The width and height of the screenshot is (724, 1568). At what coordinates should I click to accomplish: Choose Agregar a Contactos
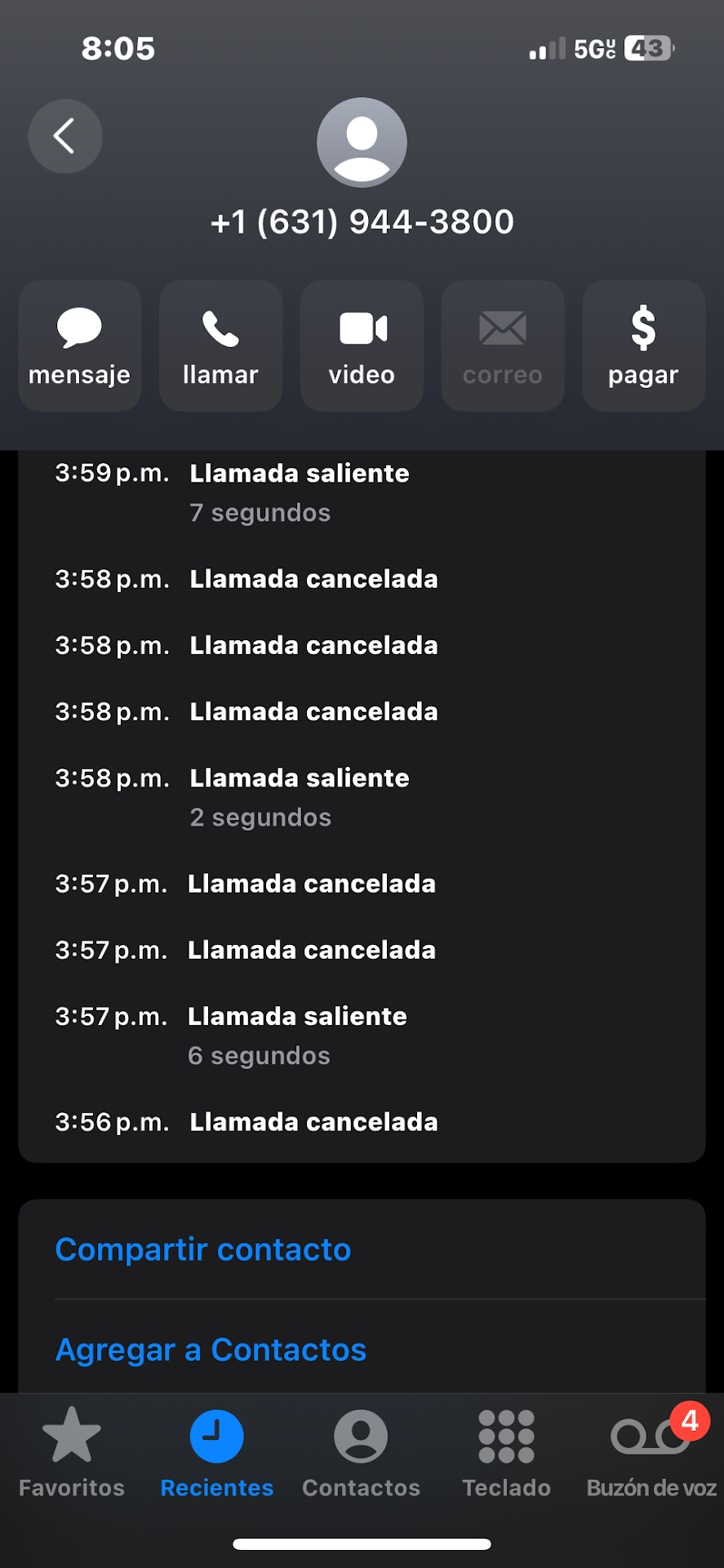click(211, 1350)
